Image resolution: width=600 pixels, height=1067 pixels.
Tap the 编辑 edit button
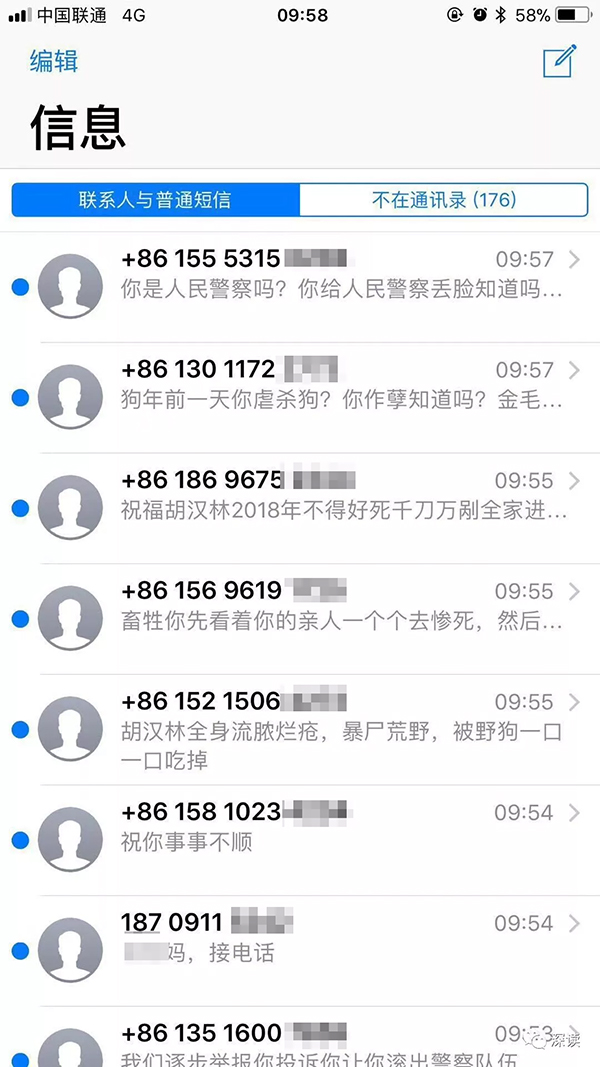click(x=54, y=62)
